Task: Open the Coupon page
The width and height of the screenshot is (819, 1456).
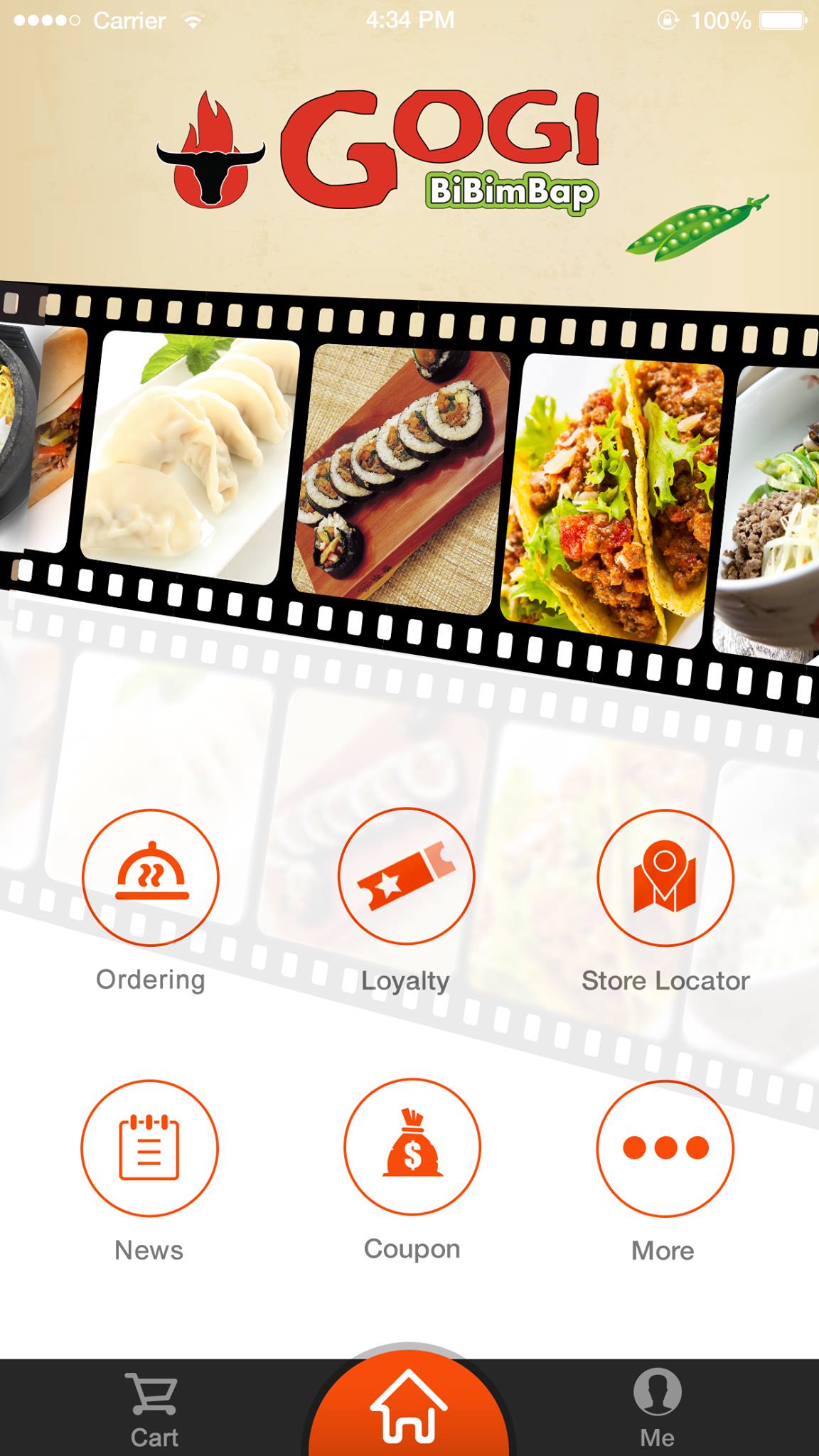Action: point(412,1147)
